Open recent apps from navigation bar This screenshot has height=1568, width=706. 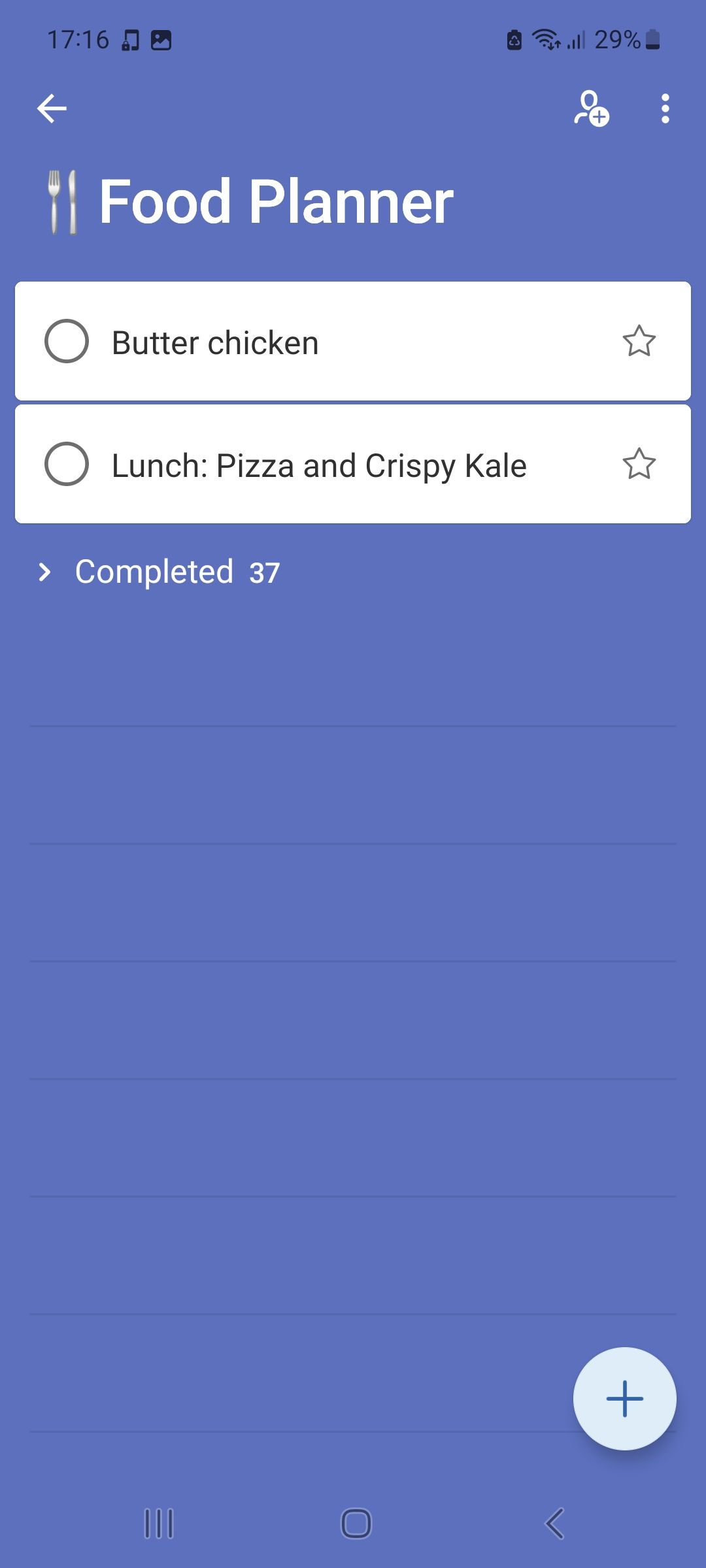pos(158,1524)
